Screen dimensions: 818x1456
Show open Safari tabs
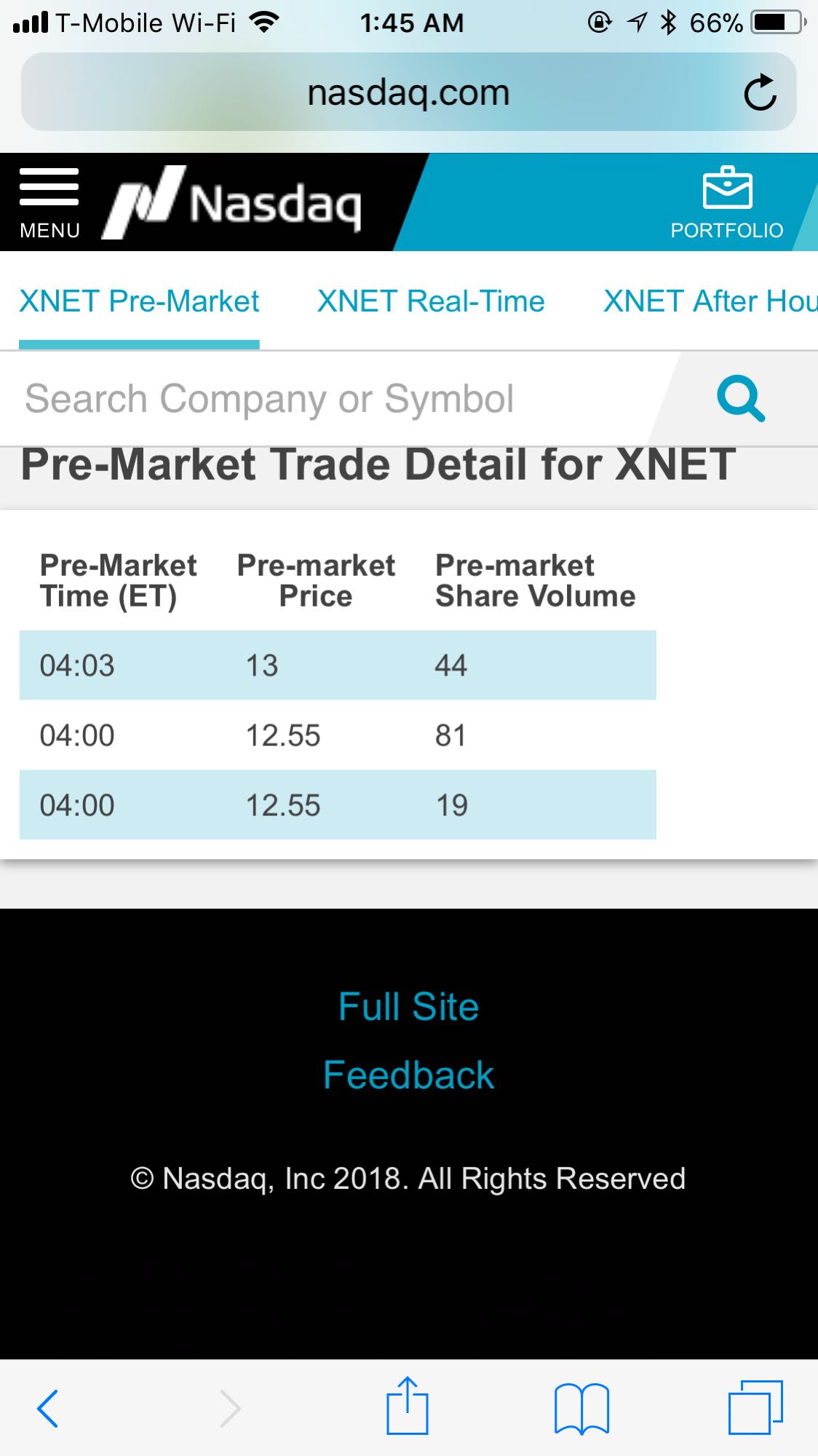[755, 1407]
